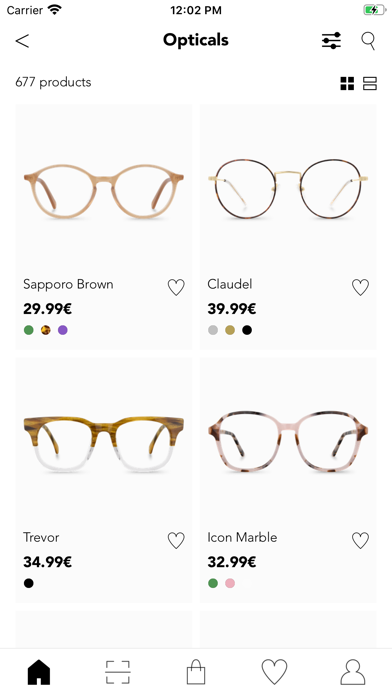This screenshot has height=696, width=392.
Task: Switch to grid view layout
Action: click(x=347, y=83)
